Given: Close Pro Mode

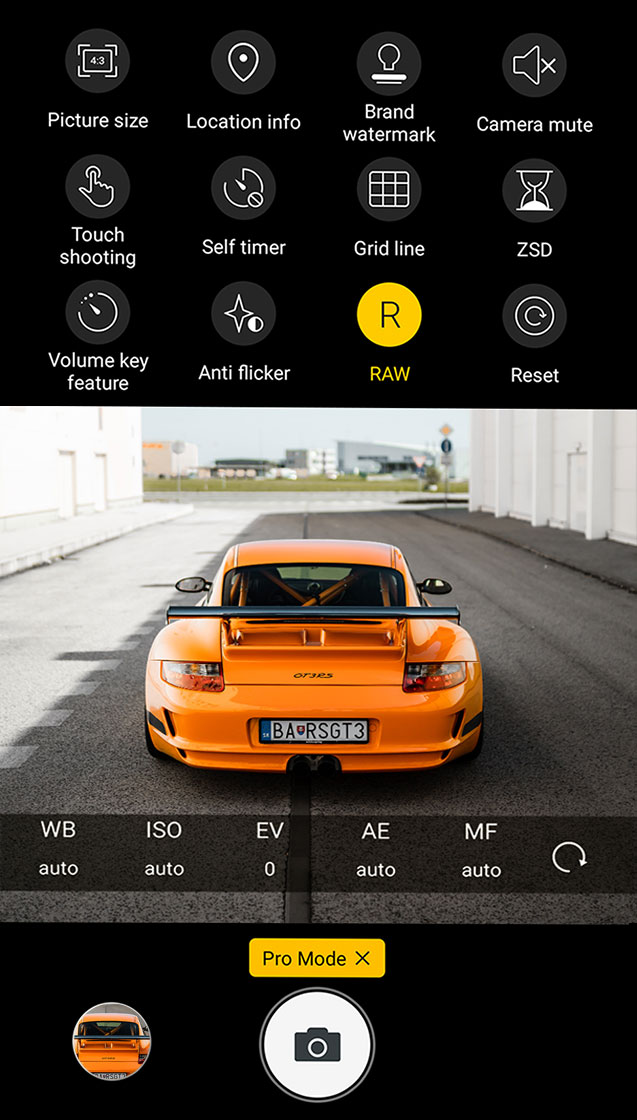Looking at the screenshot, I should pos(362,958).
